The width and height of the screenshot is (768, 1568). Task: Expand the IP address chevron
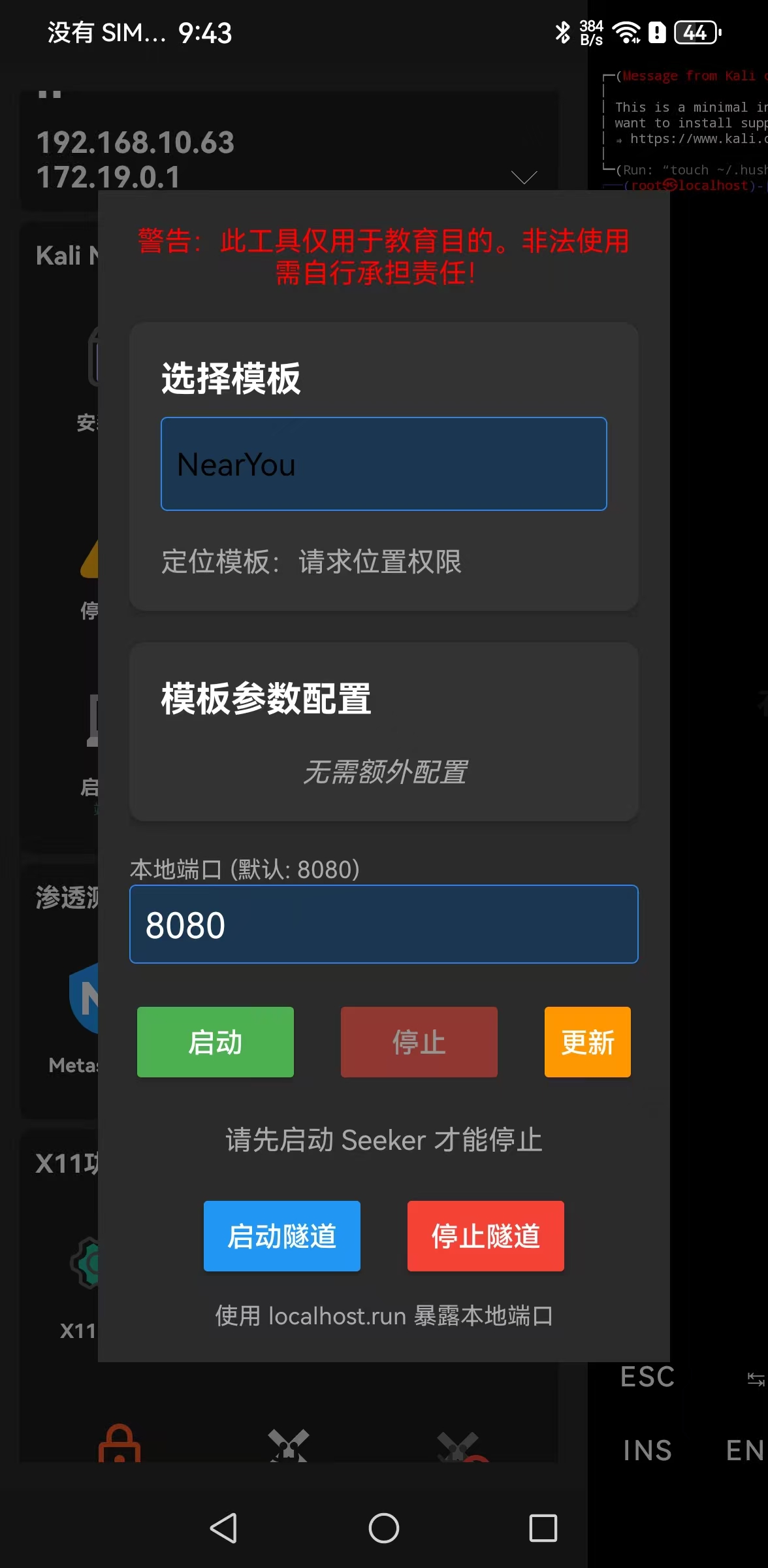coord(524,177)
